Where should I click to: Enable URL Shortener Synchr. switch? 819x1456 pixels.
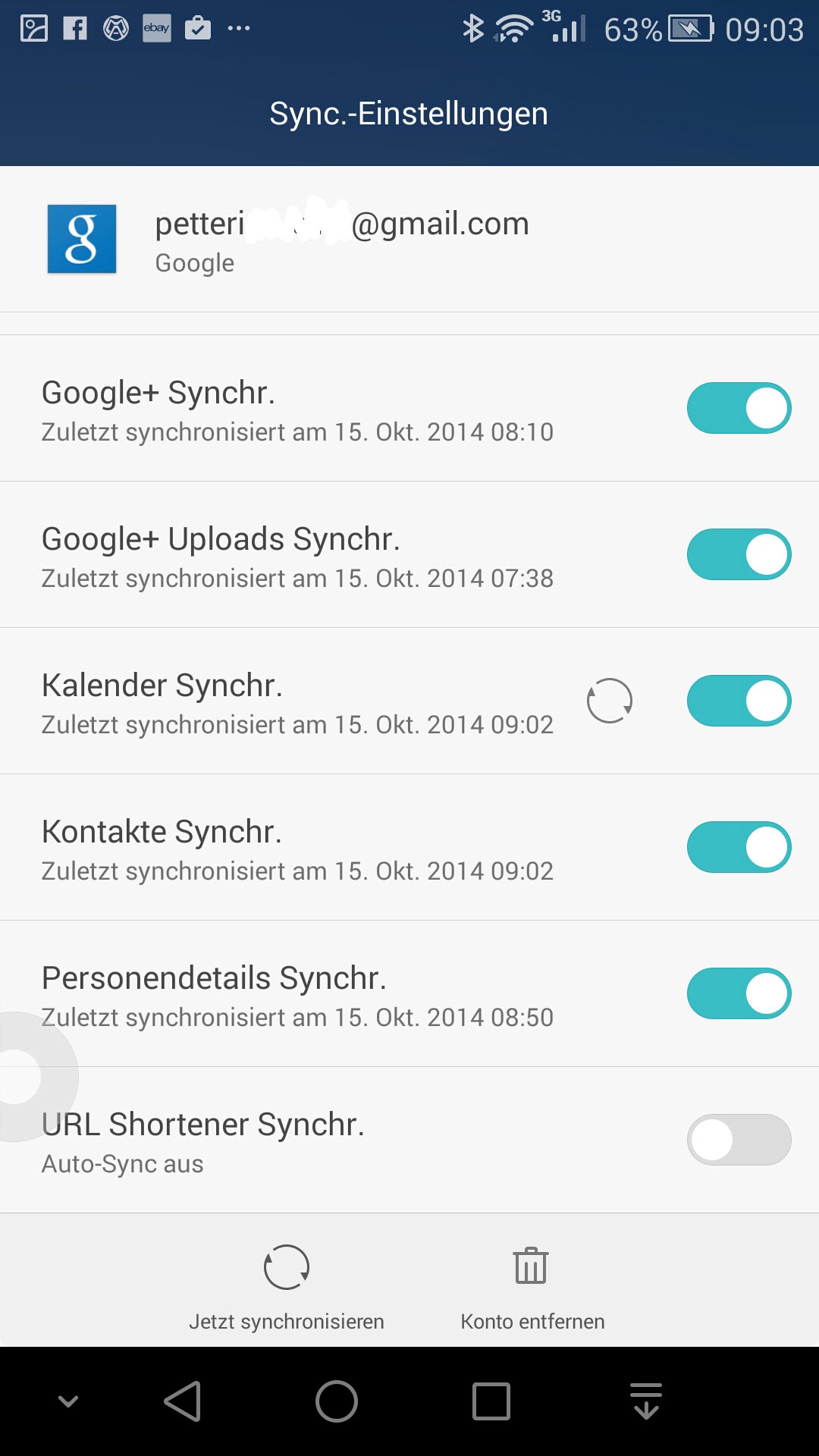(x=739, y=1140)
